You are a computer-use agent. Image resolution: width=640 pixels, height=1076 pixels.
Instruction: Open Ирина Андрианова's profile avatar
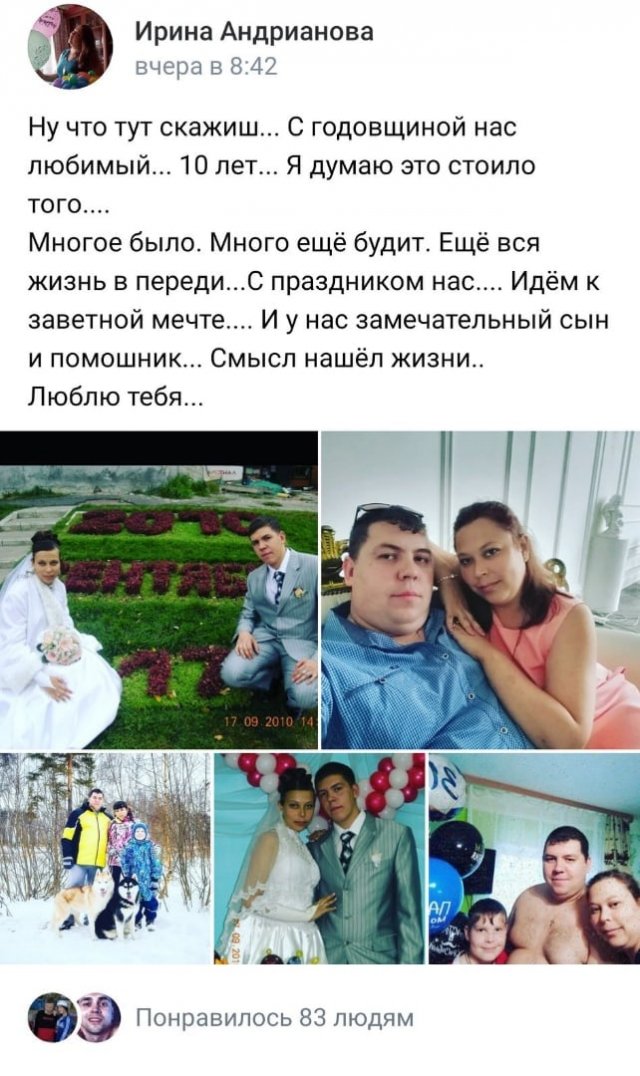69,47
